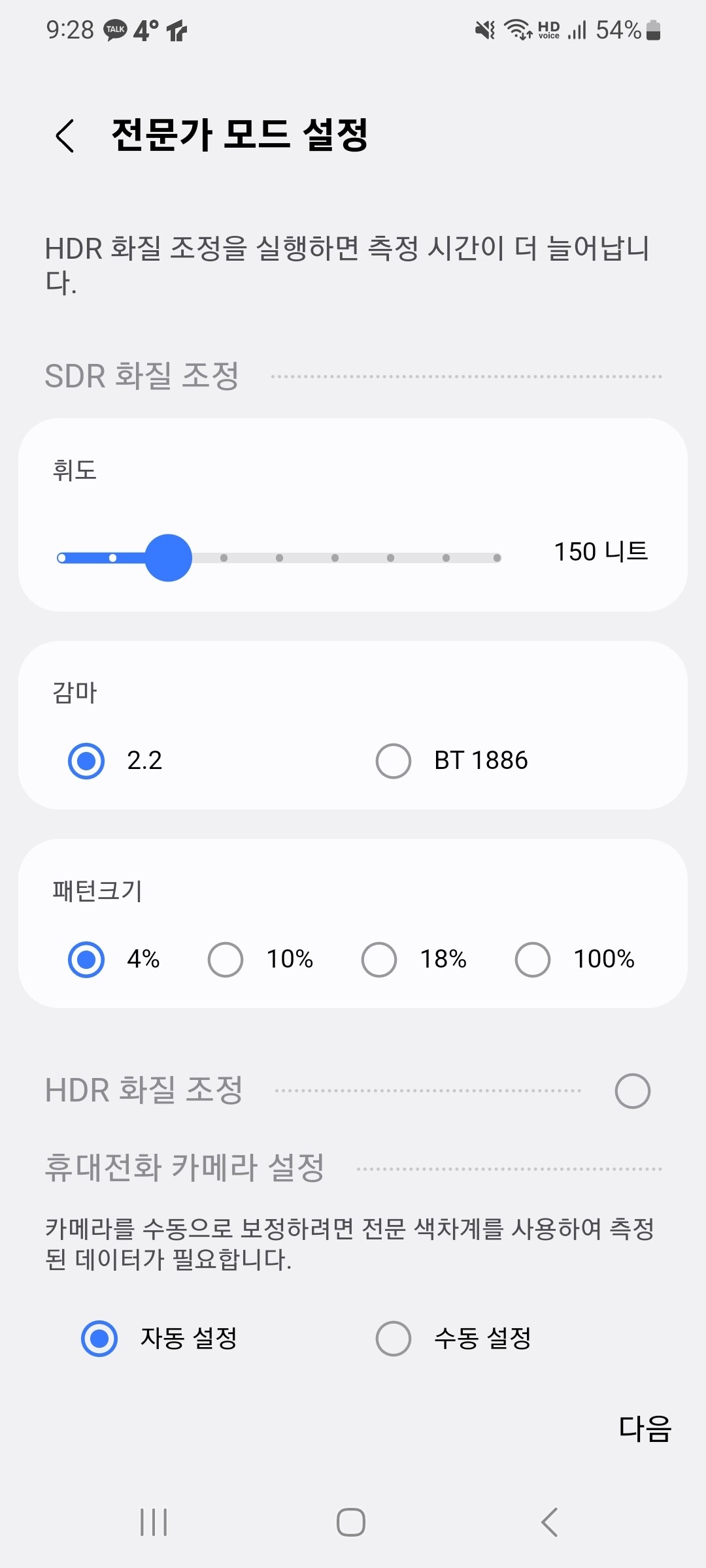The image size is (706, 1568).
Task: Go back from 전문가 모드 설정
Action: pos(65,136)
